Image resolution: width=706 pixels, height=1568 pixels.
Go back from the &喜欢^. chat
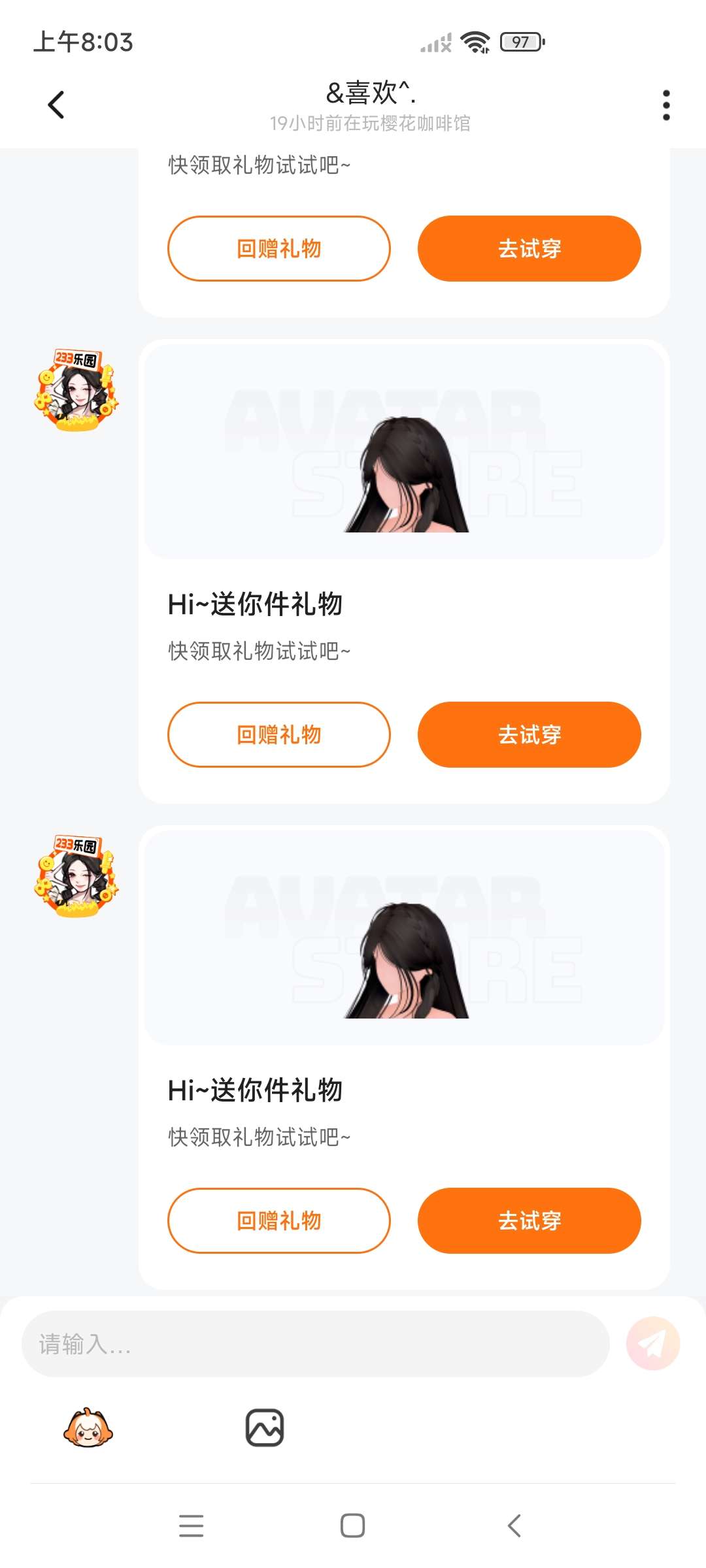pyautogui.click(x=57, y=105)
